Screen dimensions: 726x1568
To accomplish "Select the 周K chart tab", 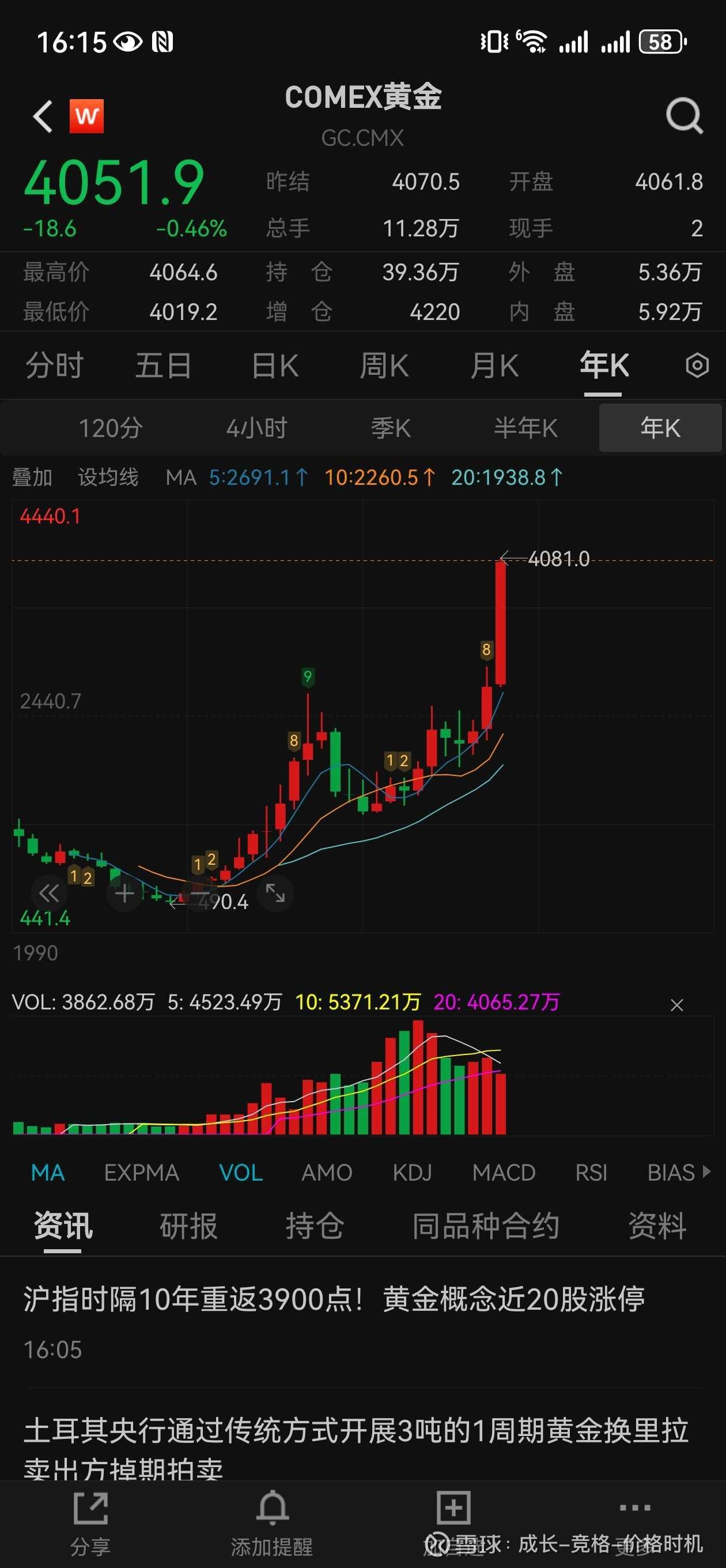I will click(x=384, y=366).
